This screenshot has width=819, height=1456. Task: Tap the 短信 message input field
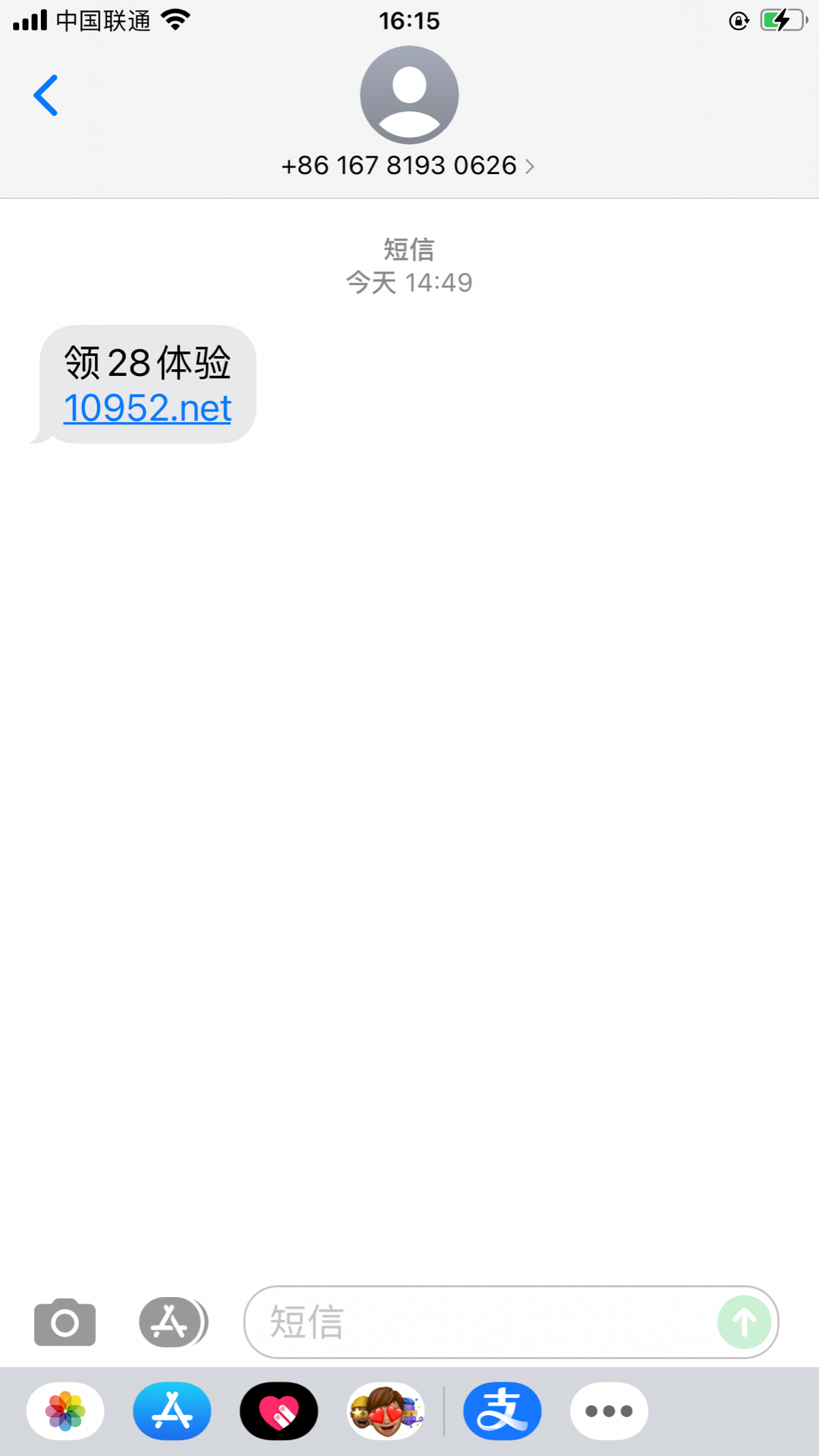pyautogui.click(x=478, y=1322)
